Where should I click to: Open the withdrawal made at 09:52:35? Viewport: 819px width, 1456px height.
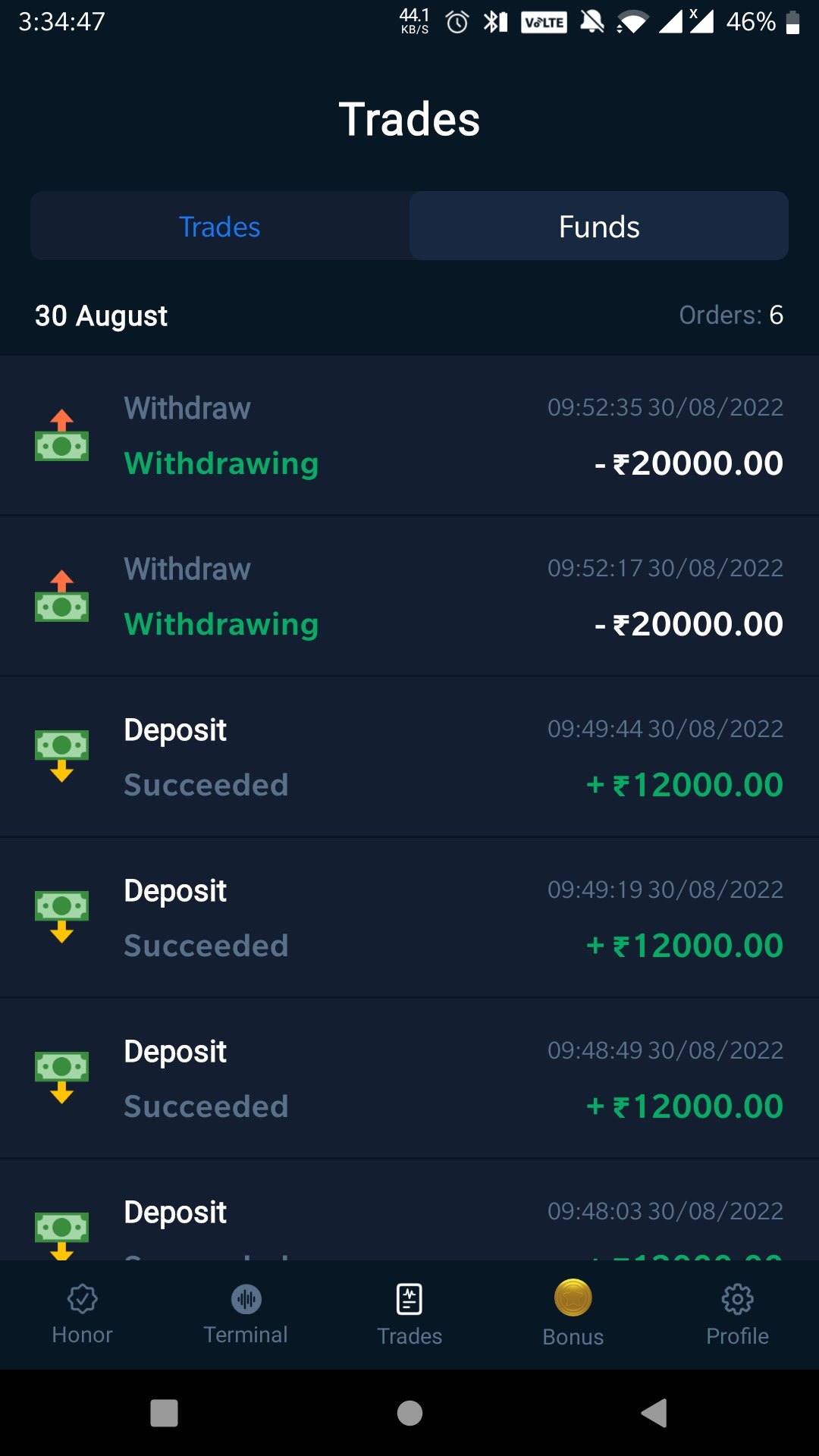pyautogui.click(x=409, y=436)
